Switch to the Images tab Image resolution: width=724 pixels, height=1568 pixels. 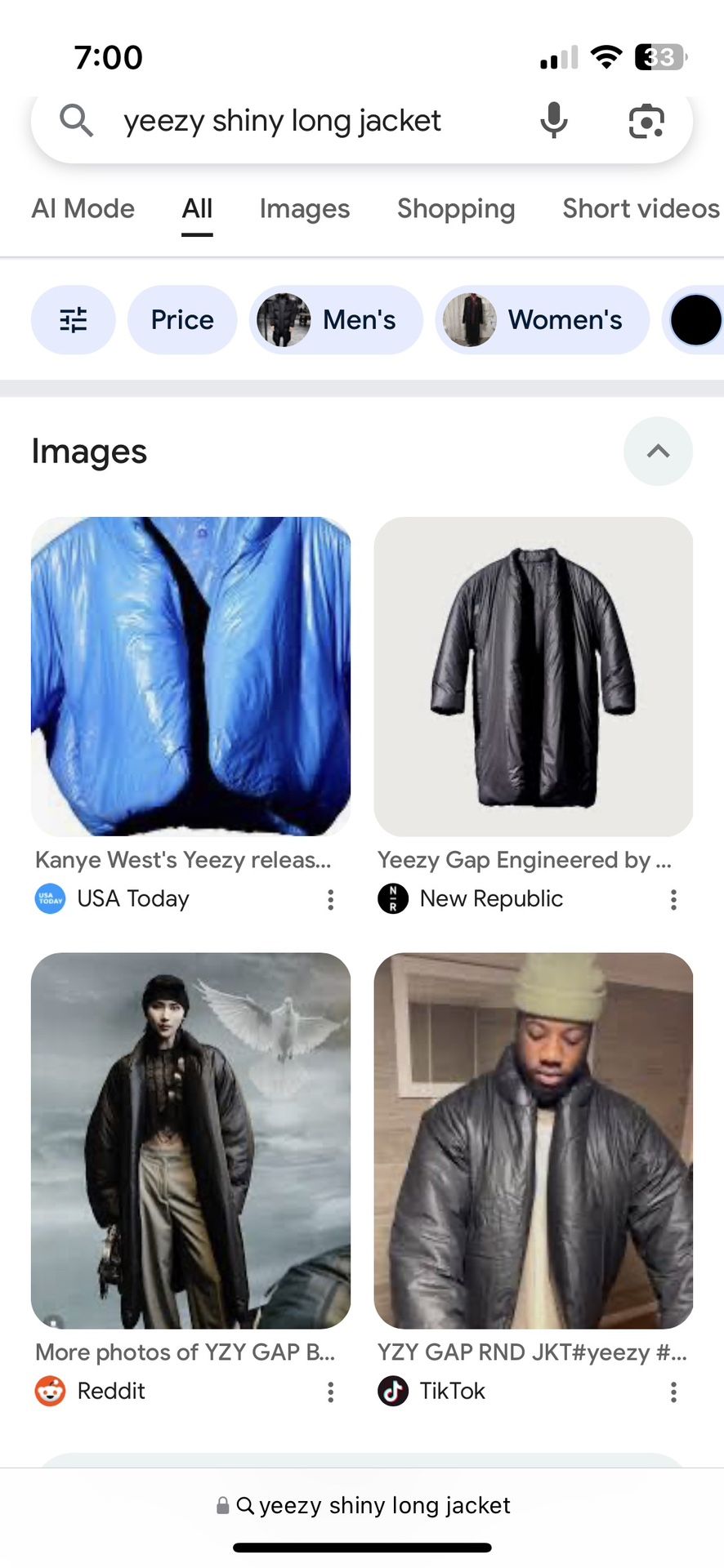pos(304,209)
